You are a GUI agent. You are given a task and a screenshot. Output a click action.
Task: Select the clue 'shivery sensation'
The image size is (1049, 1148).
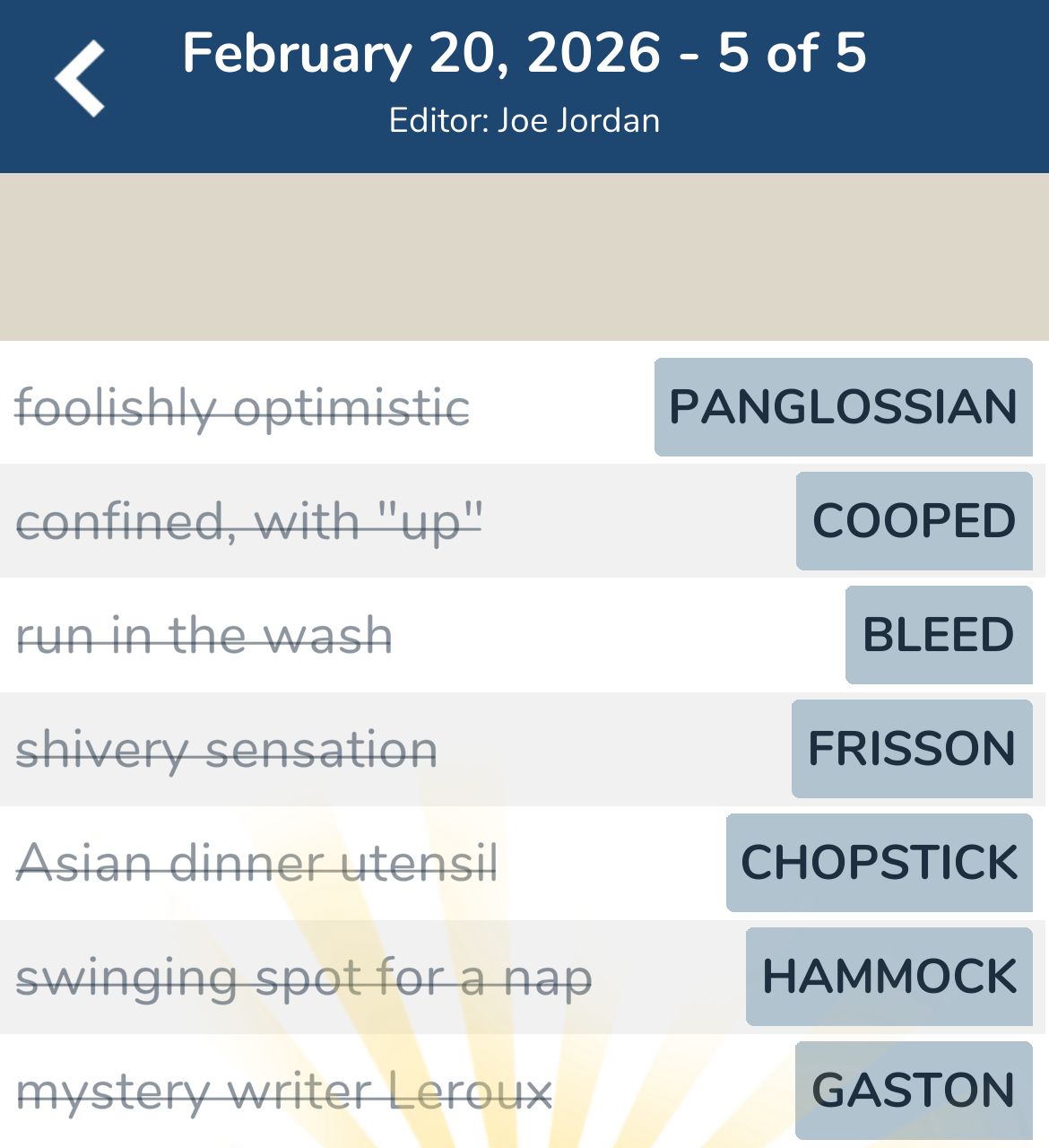[227, 748]
